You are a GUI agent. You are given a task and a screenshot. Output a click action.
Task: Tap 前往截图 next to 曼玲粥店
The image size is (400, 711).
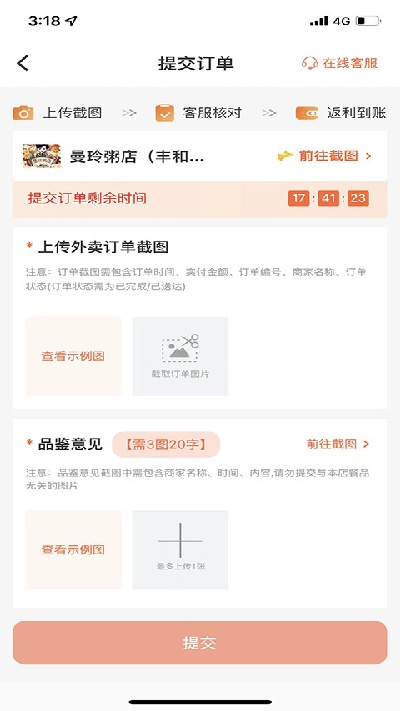(325, 156)
